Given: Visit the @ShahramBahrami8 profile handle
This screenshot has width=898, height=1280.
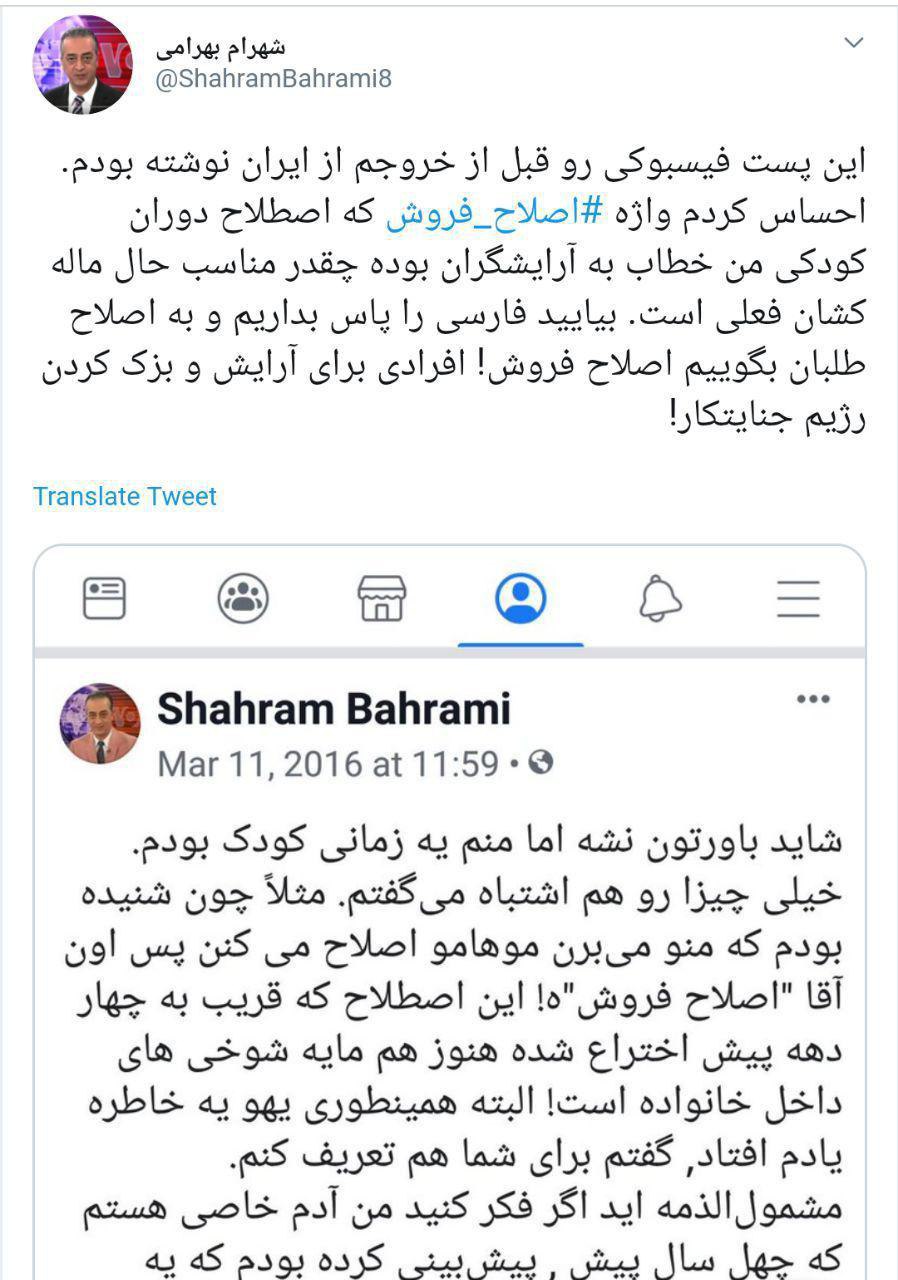Looking at the screenshot, I should pos(272,79).
